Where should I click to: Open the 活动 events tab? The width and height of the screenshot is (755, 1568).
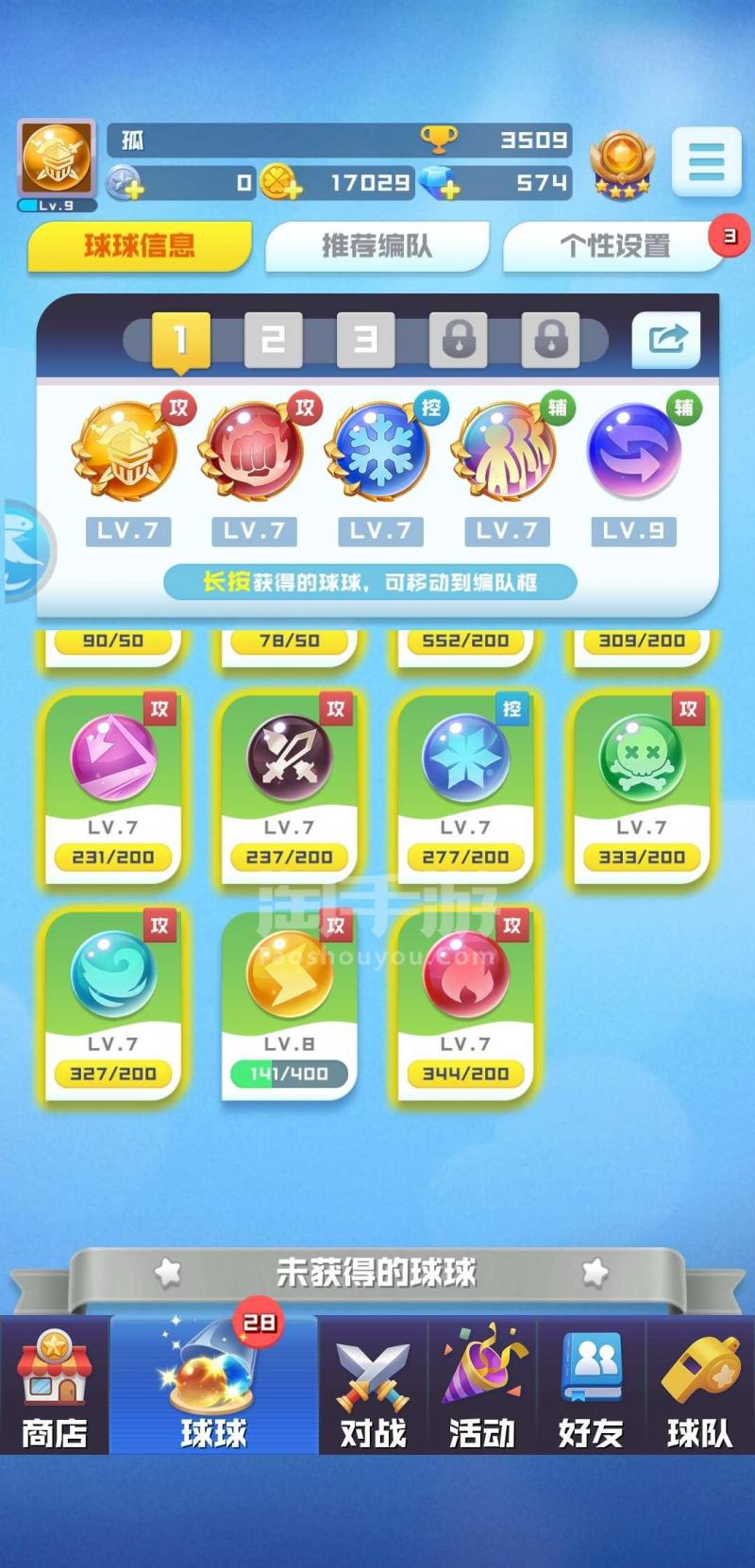click(482, 1387)
